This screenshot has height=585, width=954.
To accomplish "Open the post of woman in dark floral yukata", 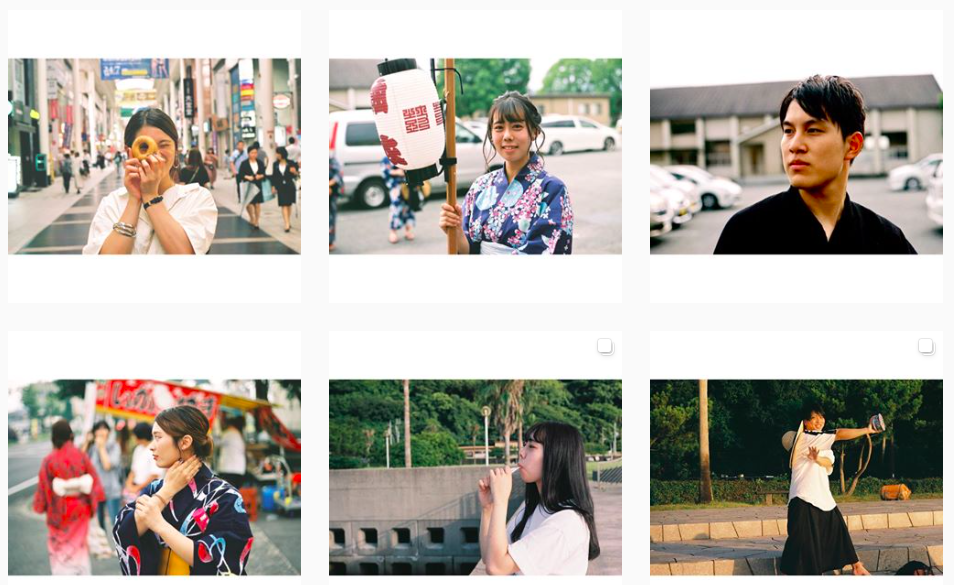I will point(154,476).
